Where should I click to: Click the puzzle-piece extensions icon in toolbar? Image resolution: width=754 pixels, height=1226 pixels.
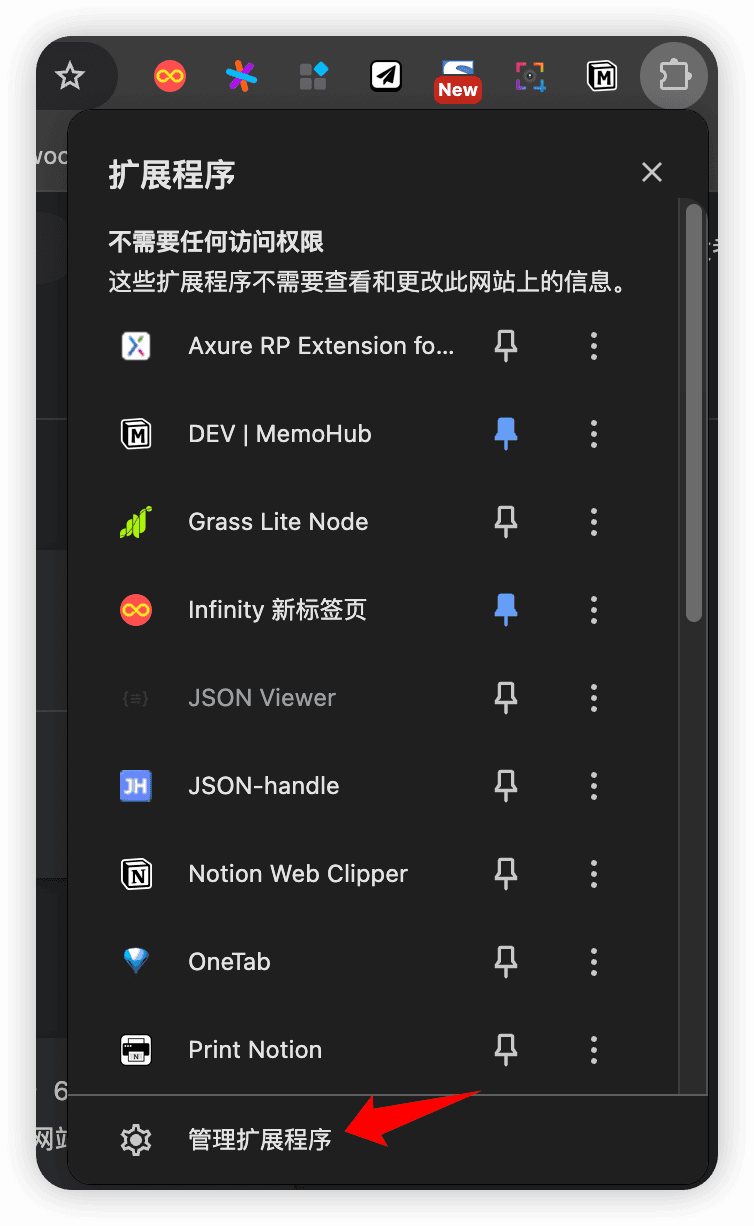click(674, 76)
